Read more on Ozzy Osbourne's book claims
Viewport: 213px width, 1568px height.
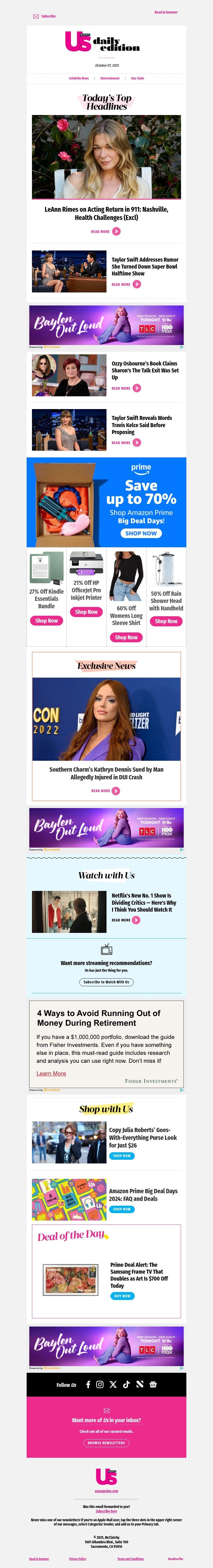[126, 388]
